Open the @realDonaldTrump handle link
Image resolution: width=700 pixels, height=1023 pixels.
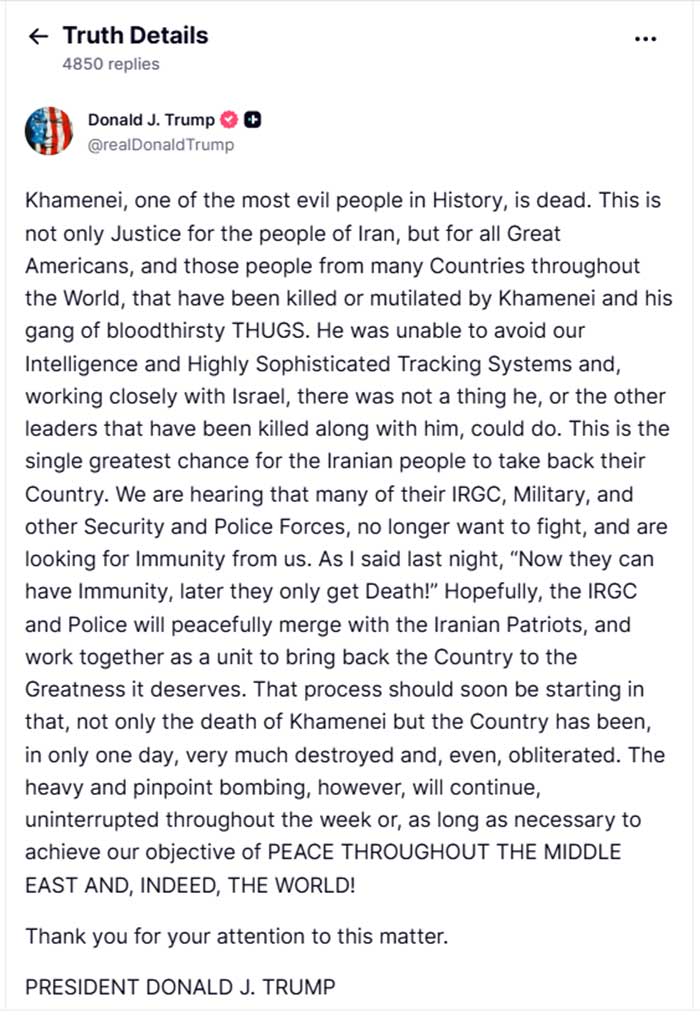point(161,145)
